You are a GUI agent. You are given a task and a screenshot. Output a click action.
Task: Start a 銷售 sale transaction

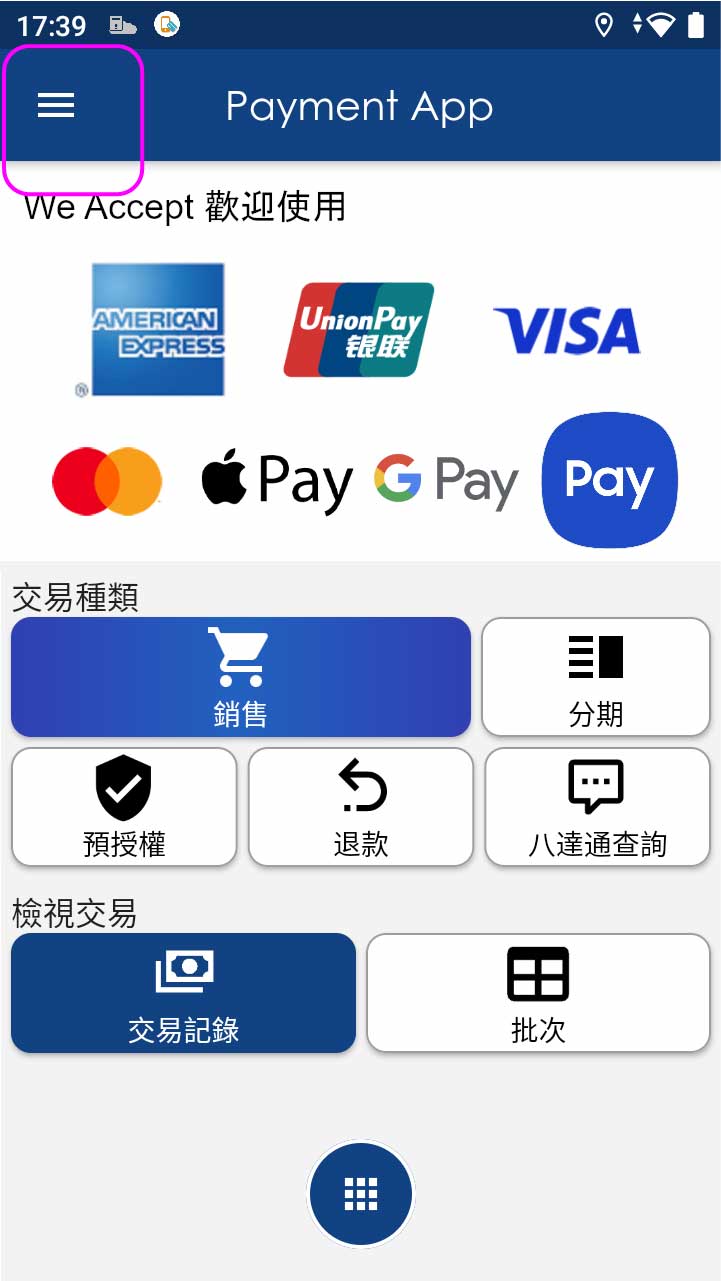pos(240,677)
